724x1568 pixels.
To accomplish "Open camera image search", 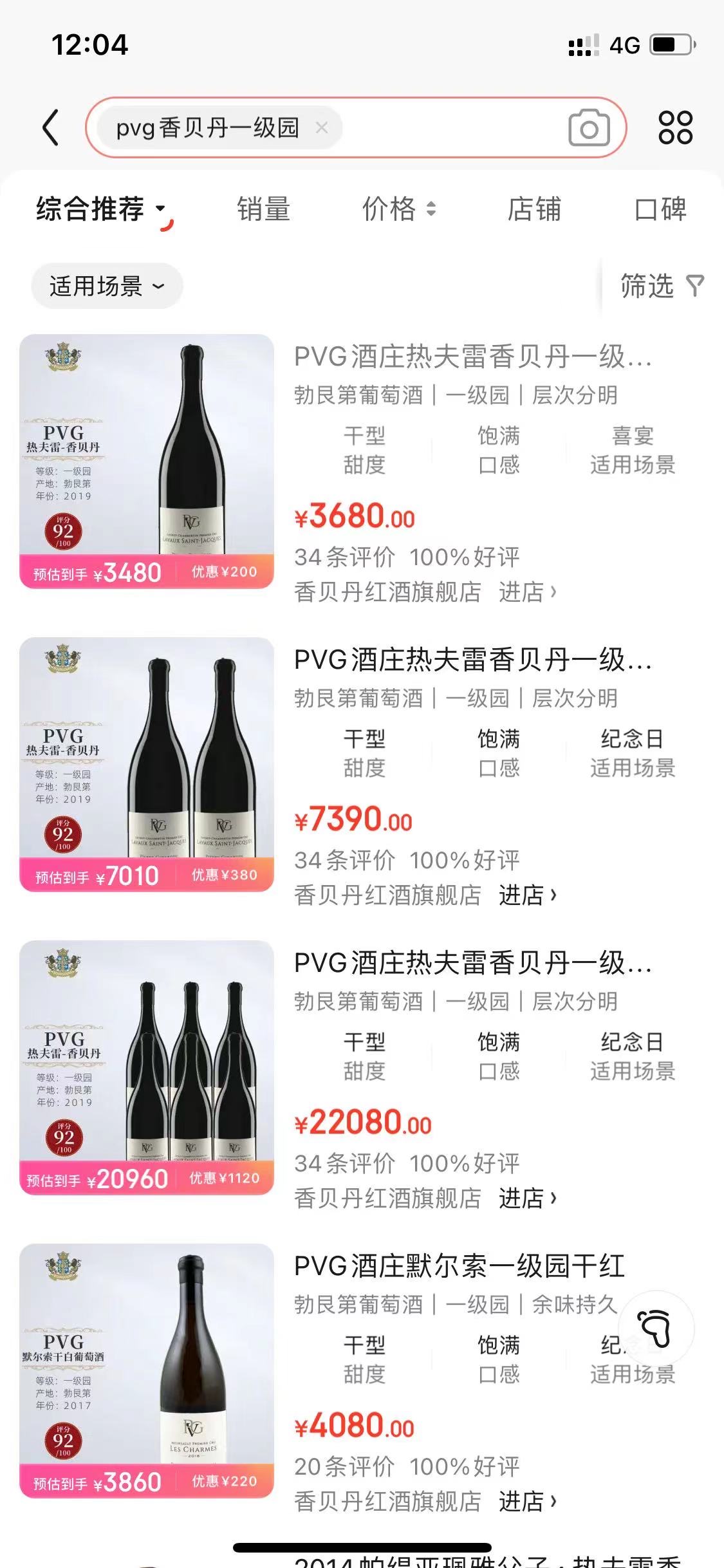I will (x=588, y=127).
